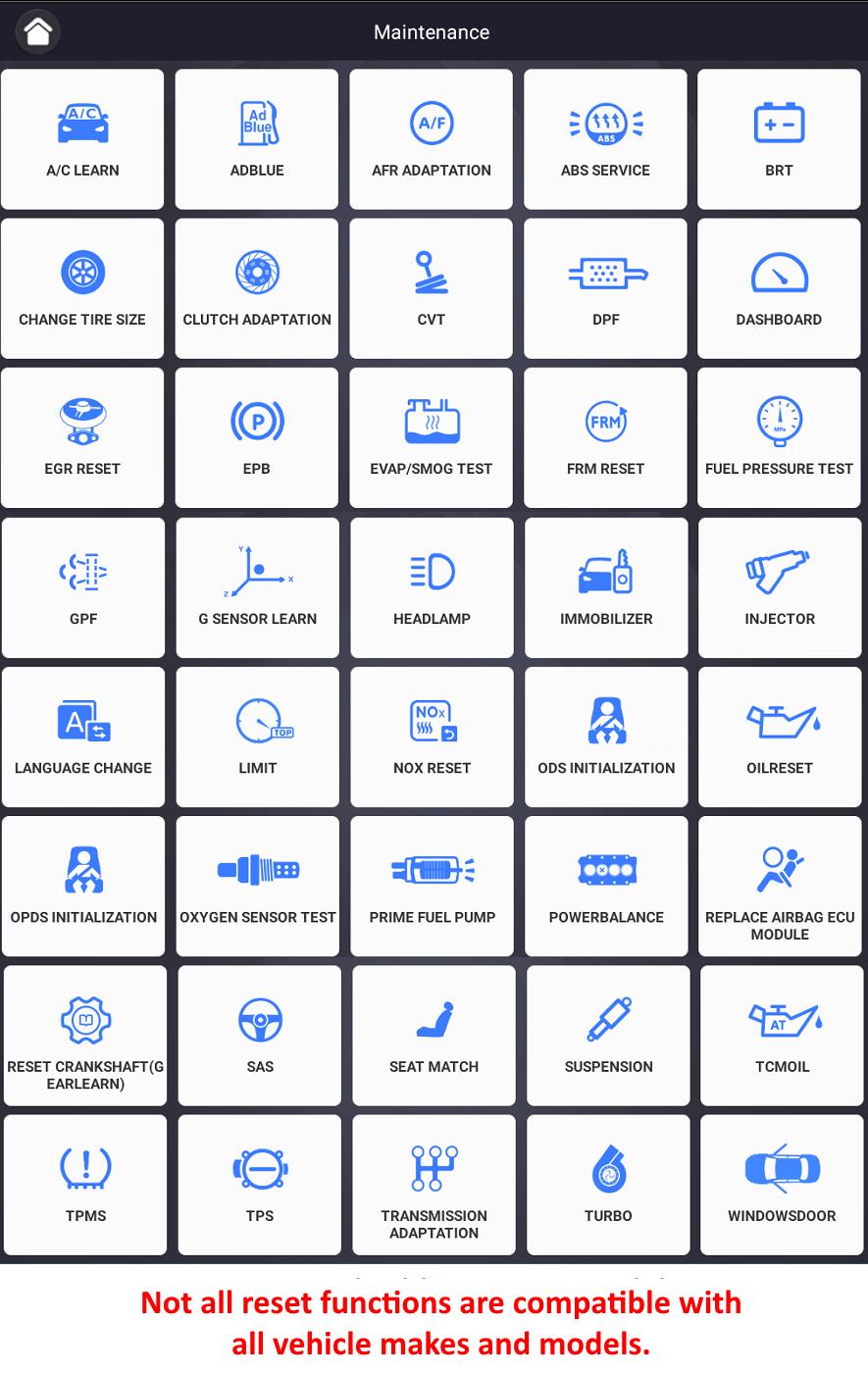Open the A/C Learn function
The height and width of the screenshot is (1373, 868).
click(x=82, y=139)
